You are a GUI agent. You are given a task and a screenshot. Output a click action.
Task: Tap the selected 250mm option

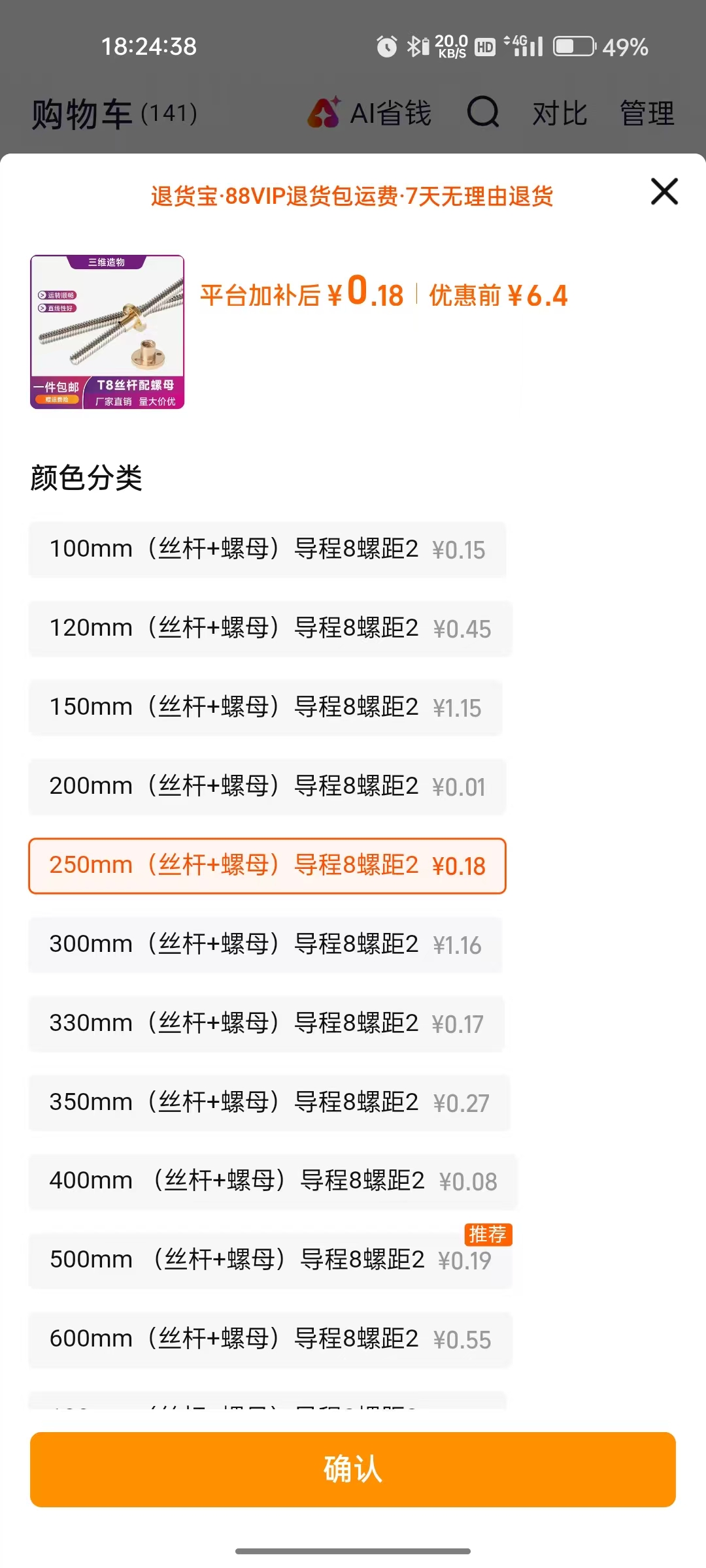[x=267, y=866]
